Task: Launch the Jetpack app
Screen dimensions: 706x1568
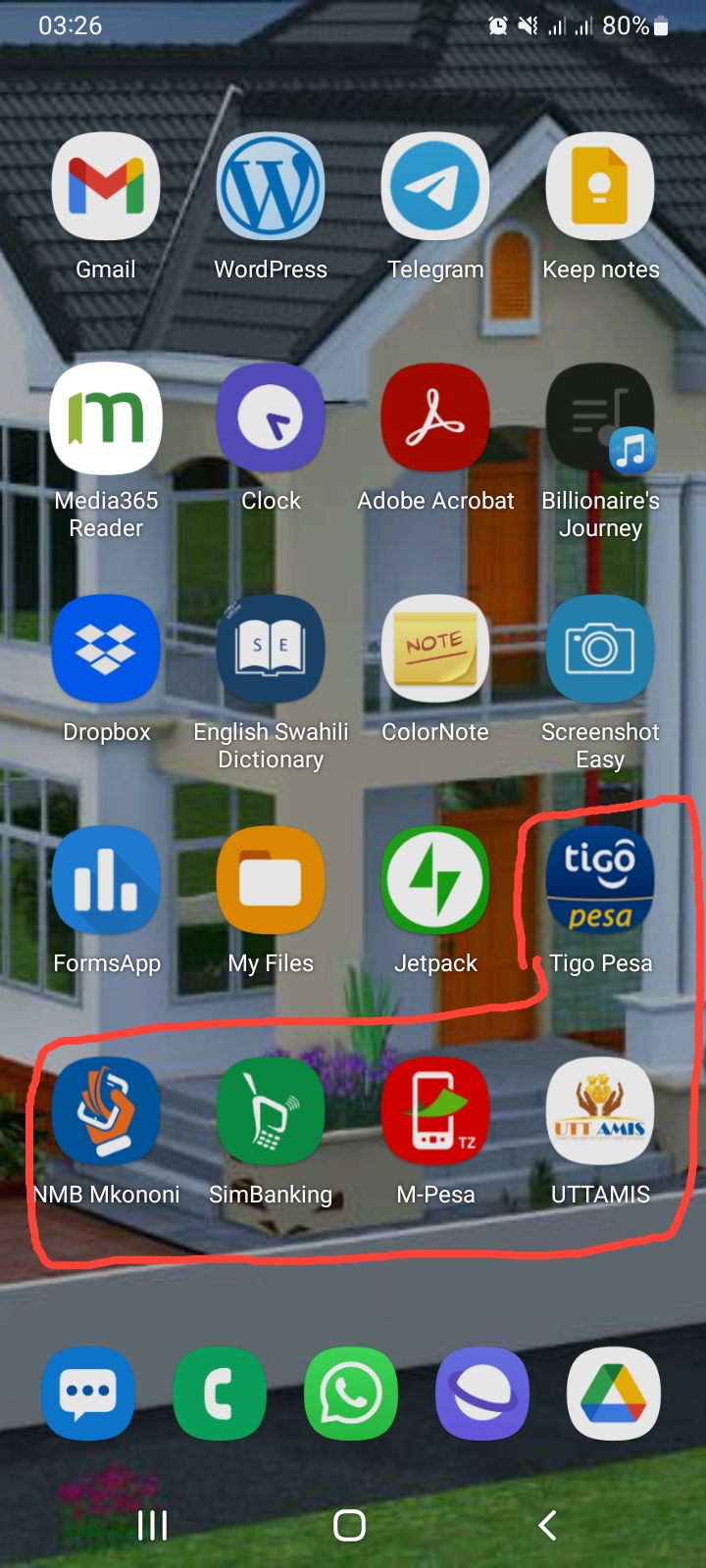Action: click(x=435, y=881)
